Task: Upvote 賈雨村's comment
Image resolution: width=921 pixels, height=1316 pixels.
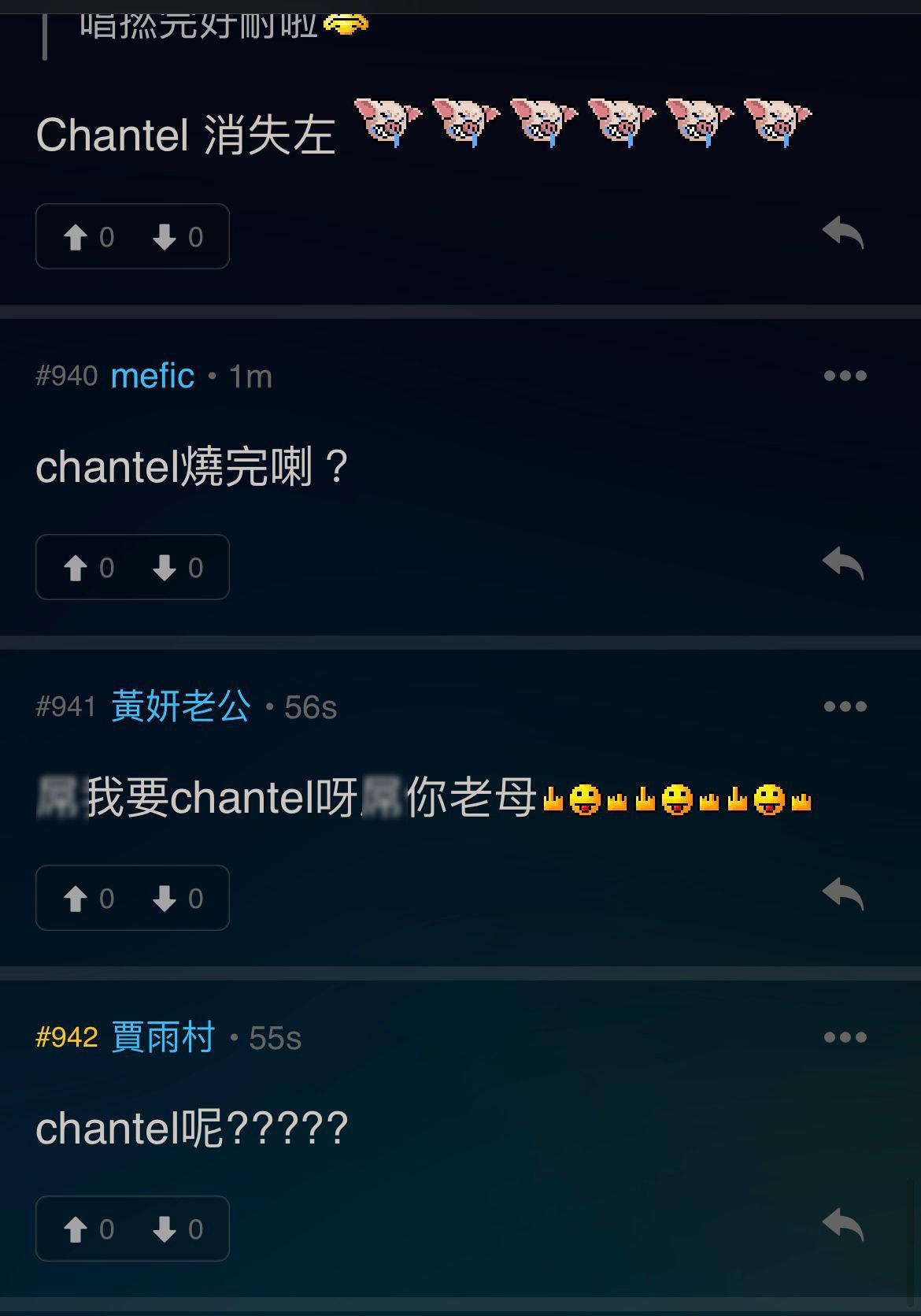Action: (76, 1229)
